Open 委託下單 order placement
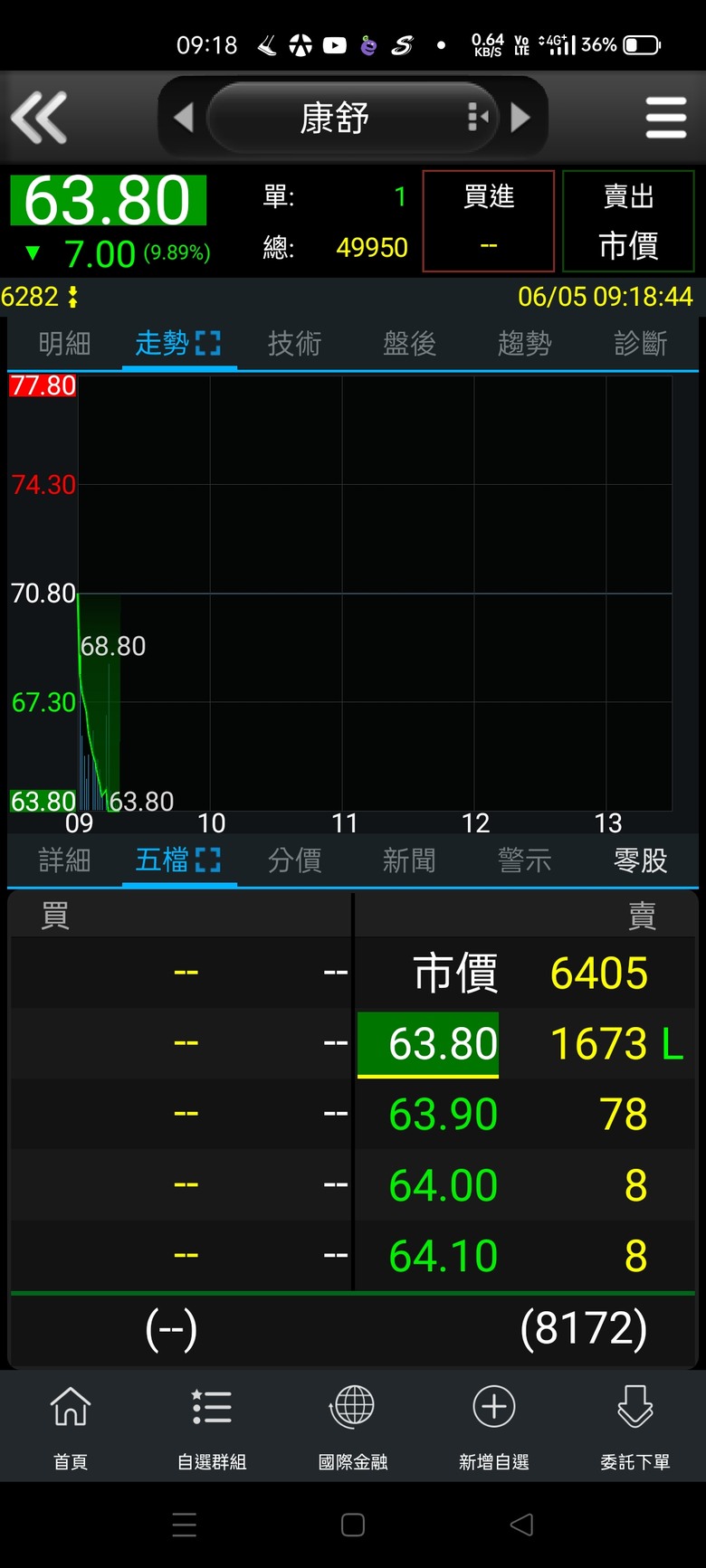 (x=635, y=1425)
